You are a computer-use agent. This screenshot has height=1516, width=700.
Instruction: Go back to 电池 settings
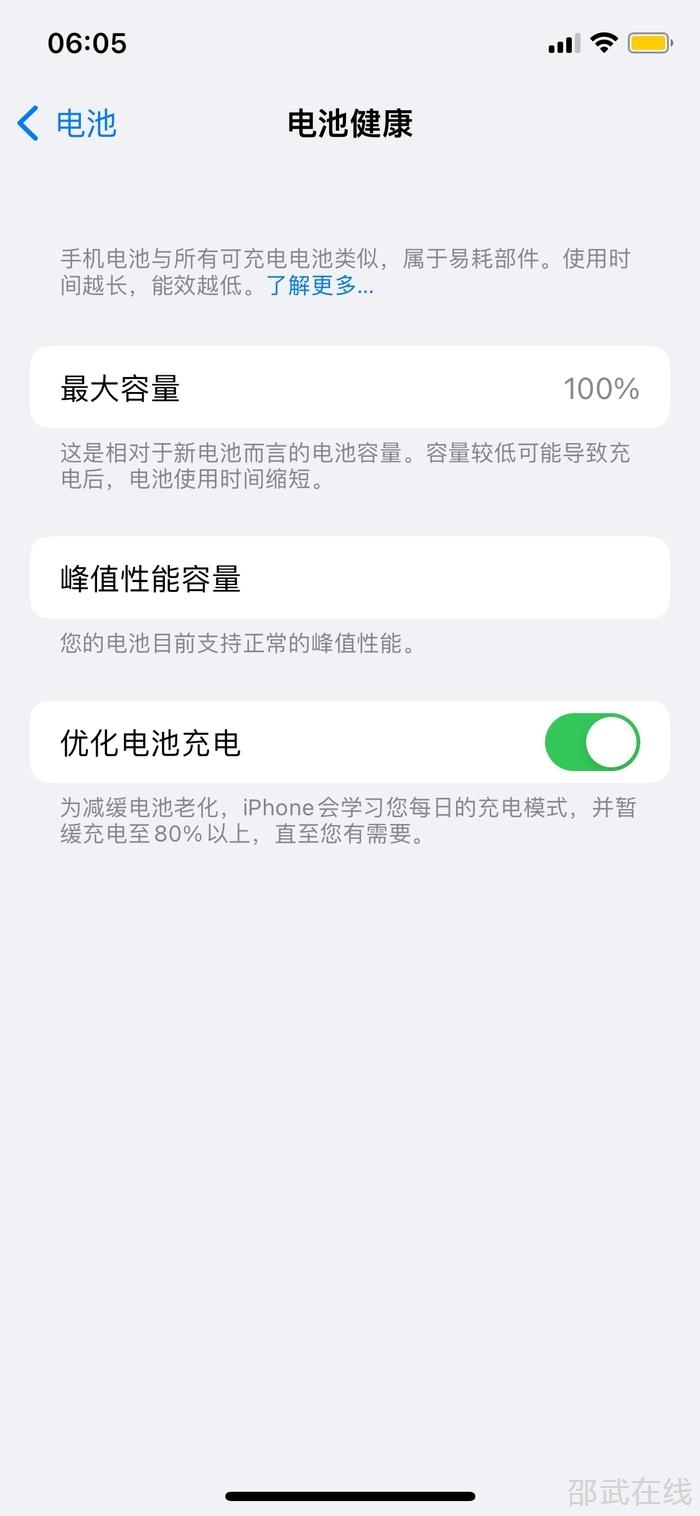(67, 124)
